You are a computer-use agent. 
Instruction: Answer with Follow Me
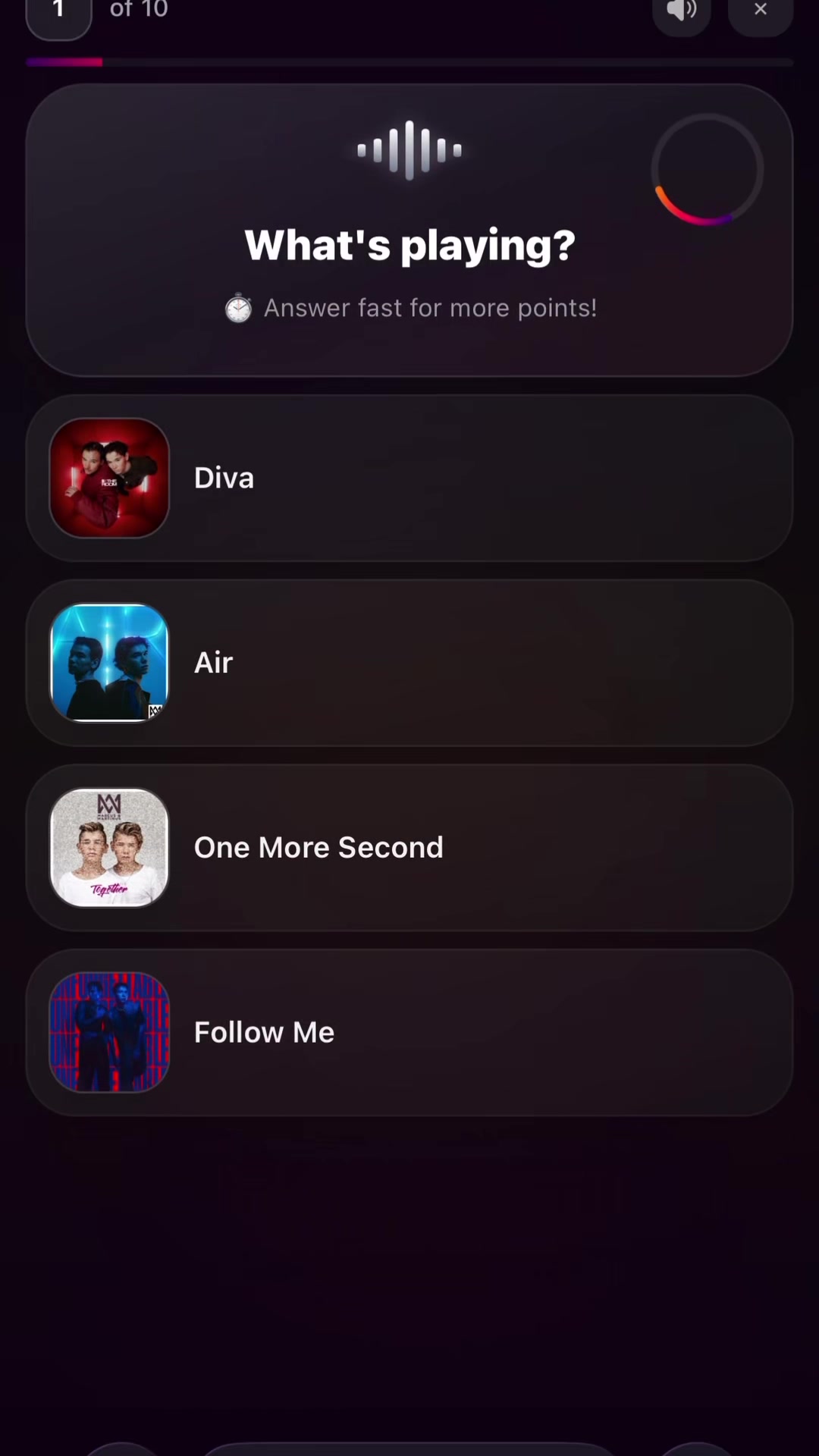pyautogui.click(x=409, y=1032)
